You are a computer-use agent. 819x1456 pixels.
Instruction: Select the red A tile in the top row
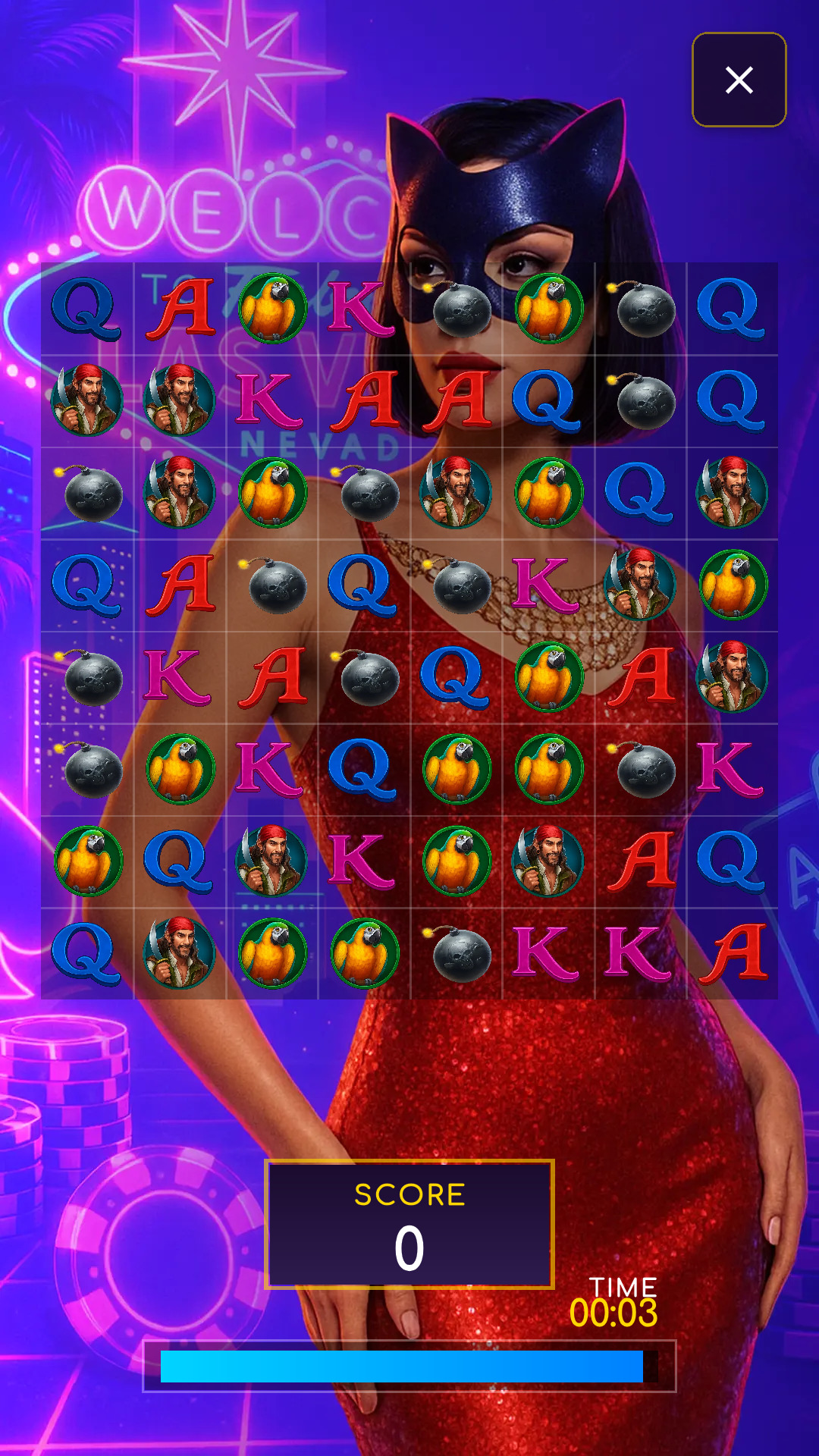point(180,309)
